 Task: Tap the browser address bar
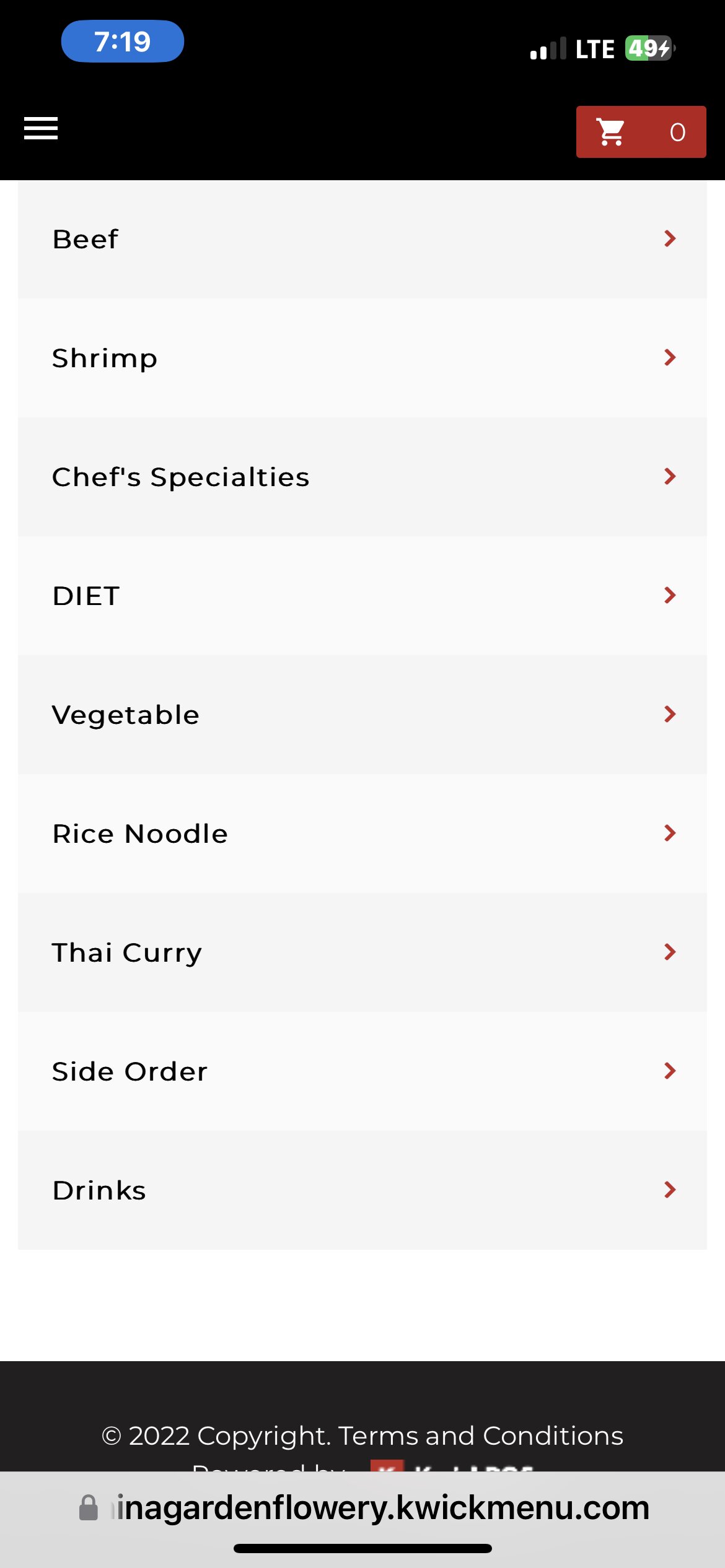click(x=372, y=1509)
